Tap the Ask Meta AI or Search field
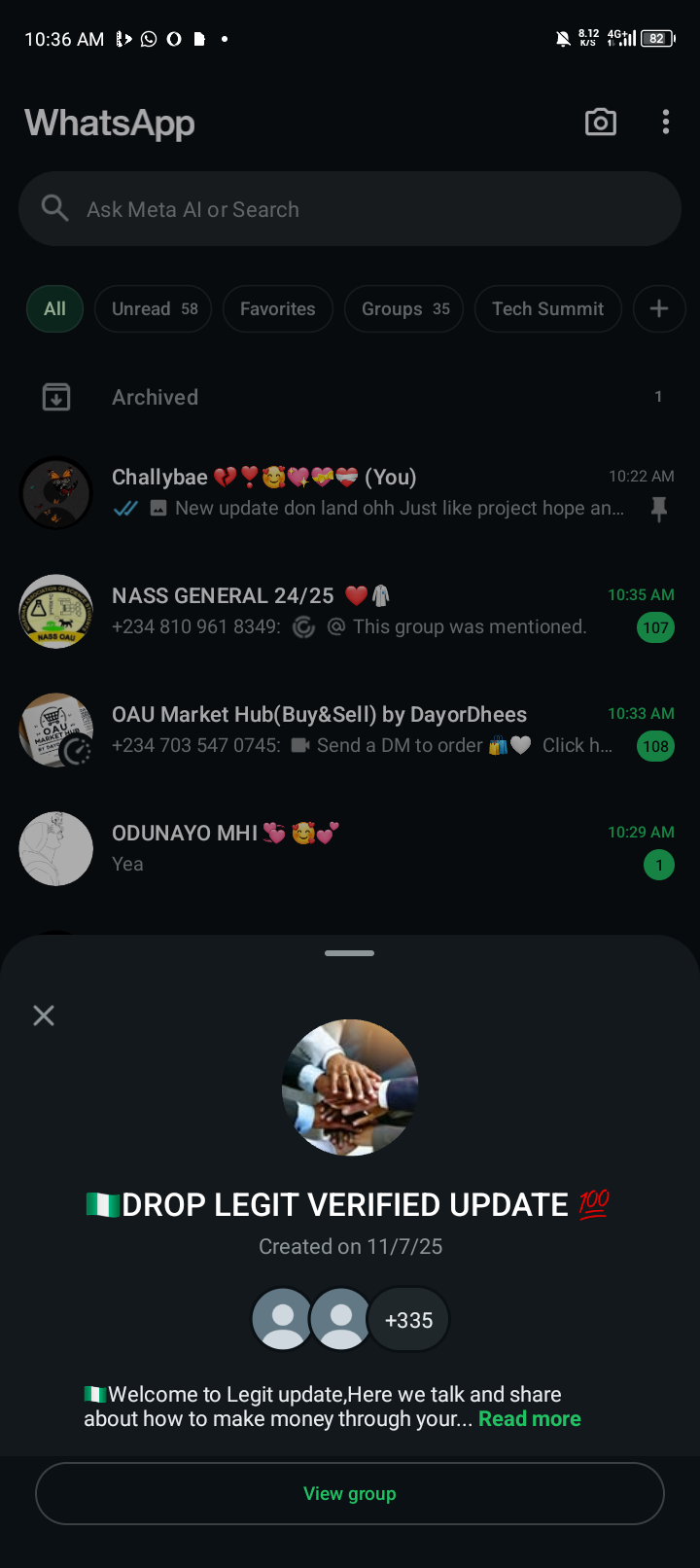Image resolution: width=700 pixels, height=1568 pixels. (350, 209)
